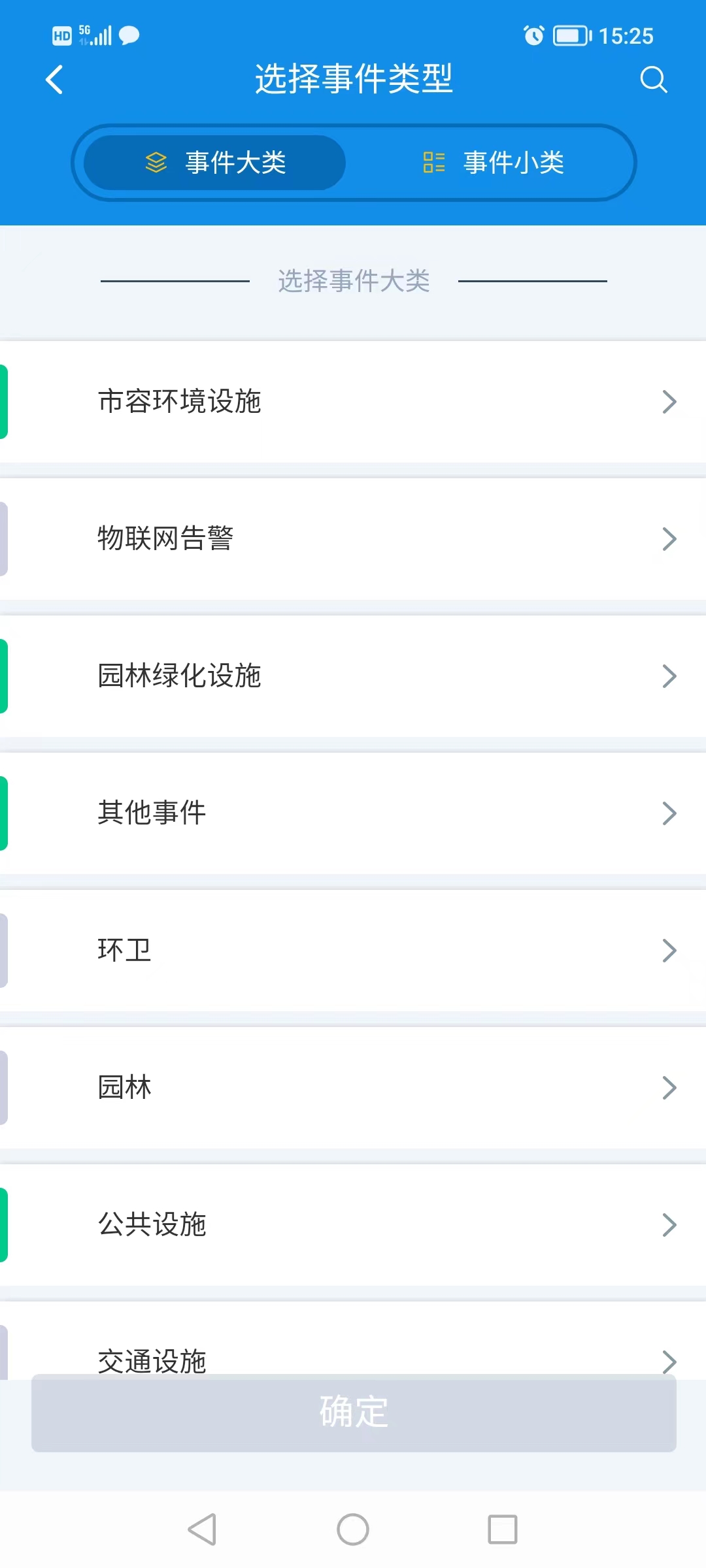Viewport: 706px width, 1568px height.
Task: Choose the 园林绿化设施 category
Action: pos(353,676)
